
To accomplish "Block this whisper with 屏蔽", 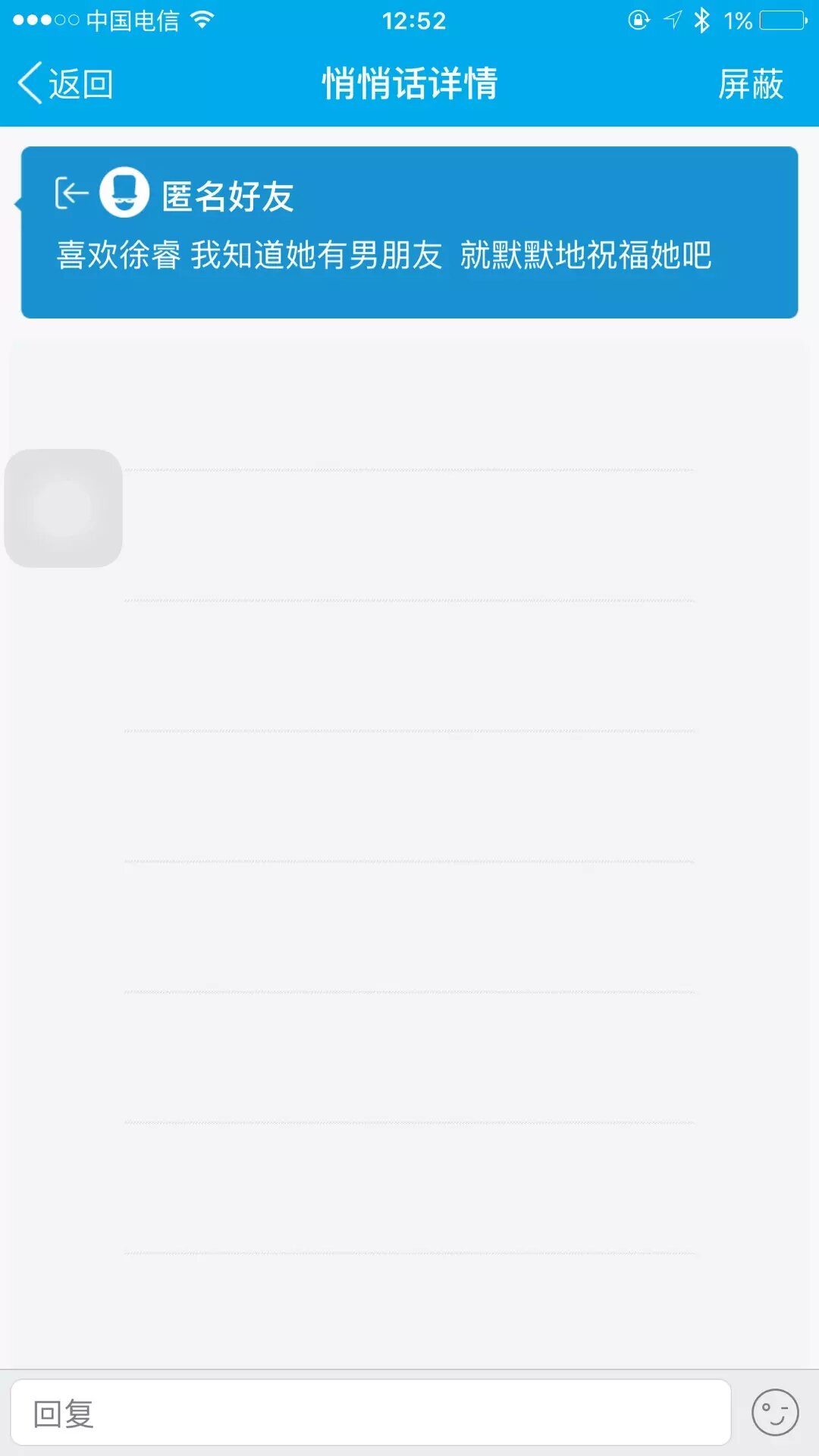I will coord(750,83).
